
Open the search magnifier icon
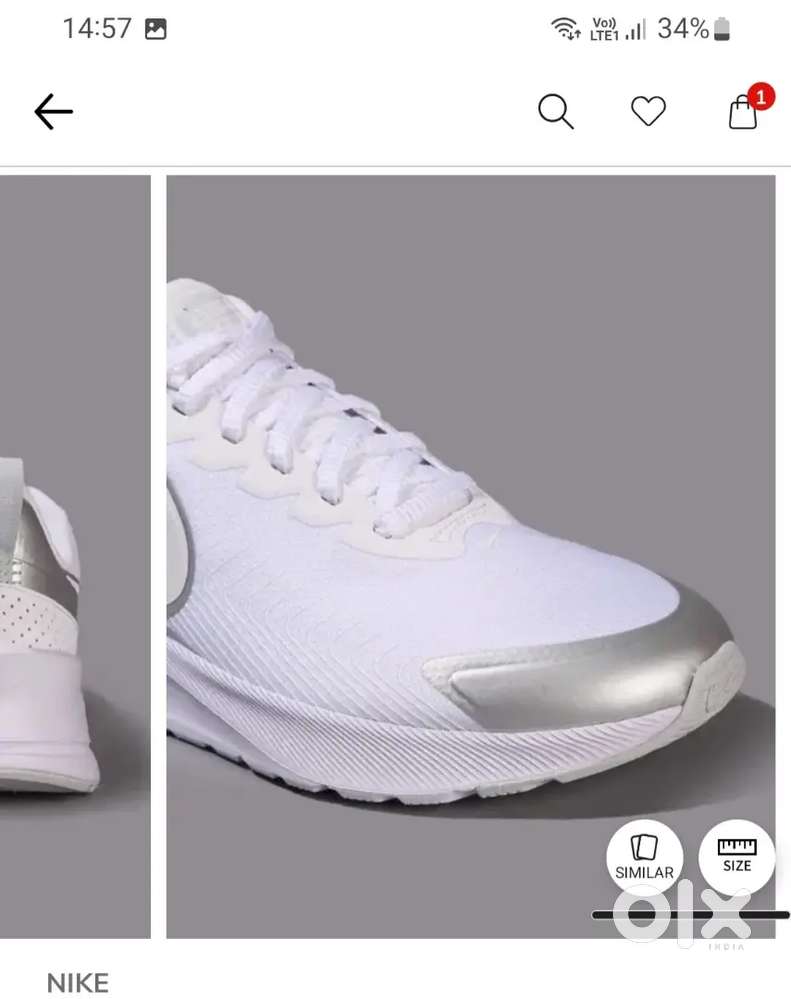(x=555, y=111)
